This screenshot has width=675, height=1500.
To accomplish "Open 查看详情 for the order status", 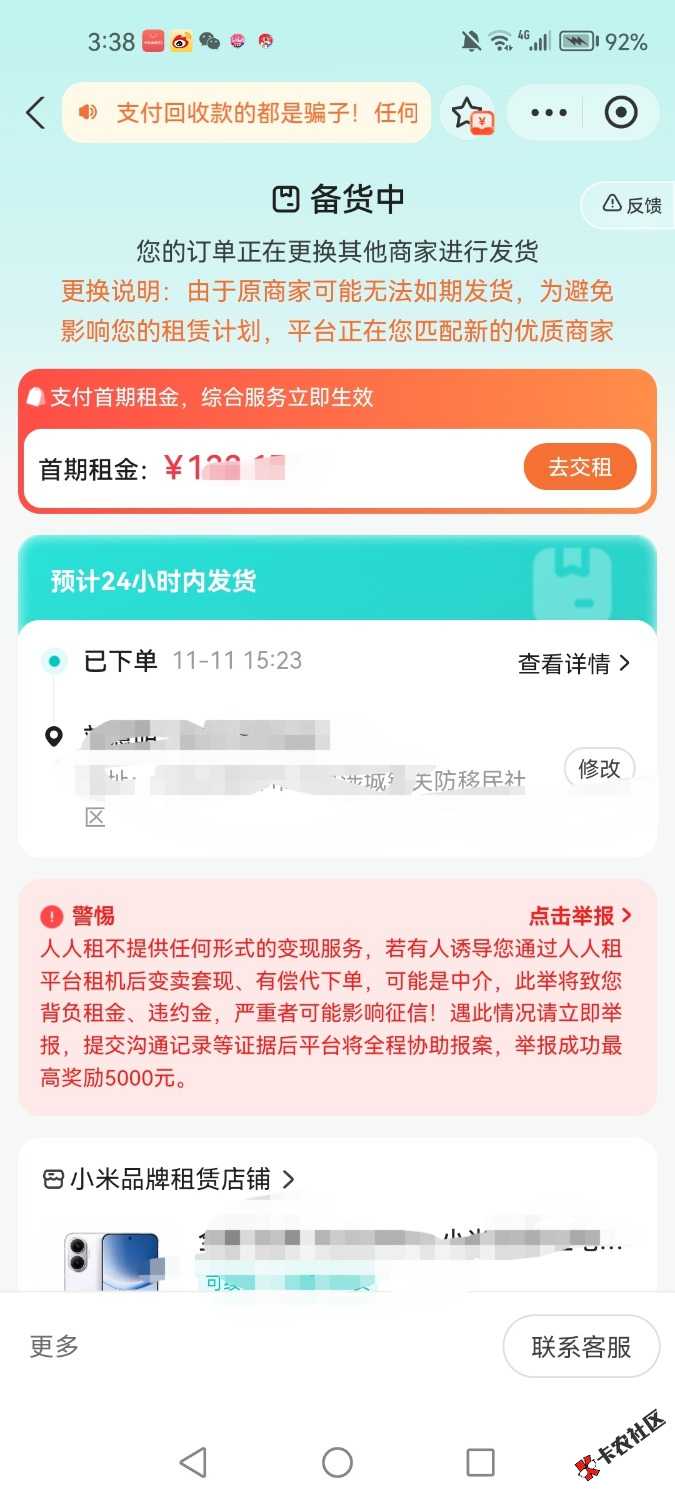I will pos(573,664).
